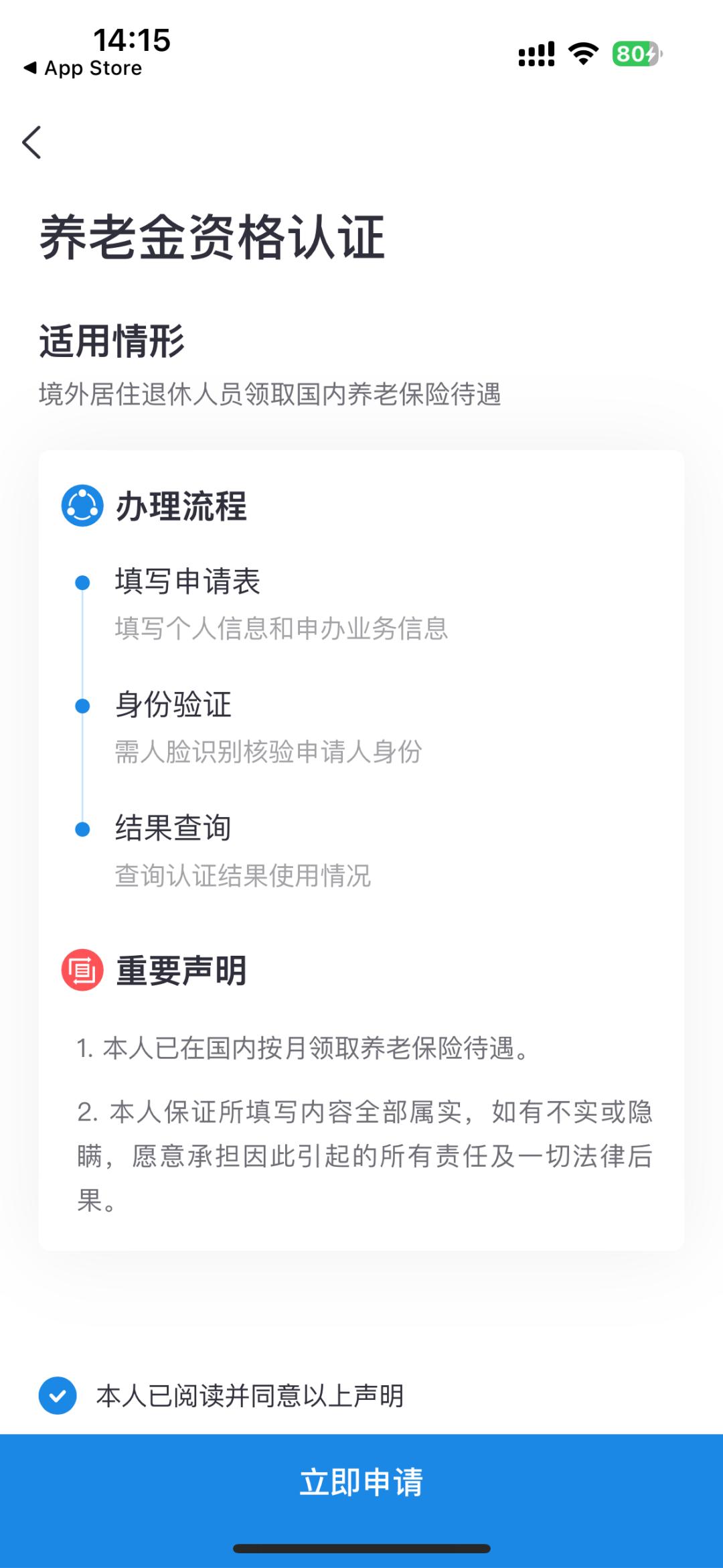
Task: Tap the blue dot beside 填写申请表
Action: [x=82, y=582]
